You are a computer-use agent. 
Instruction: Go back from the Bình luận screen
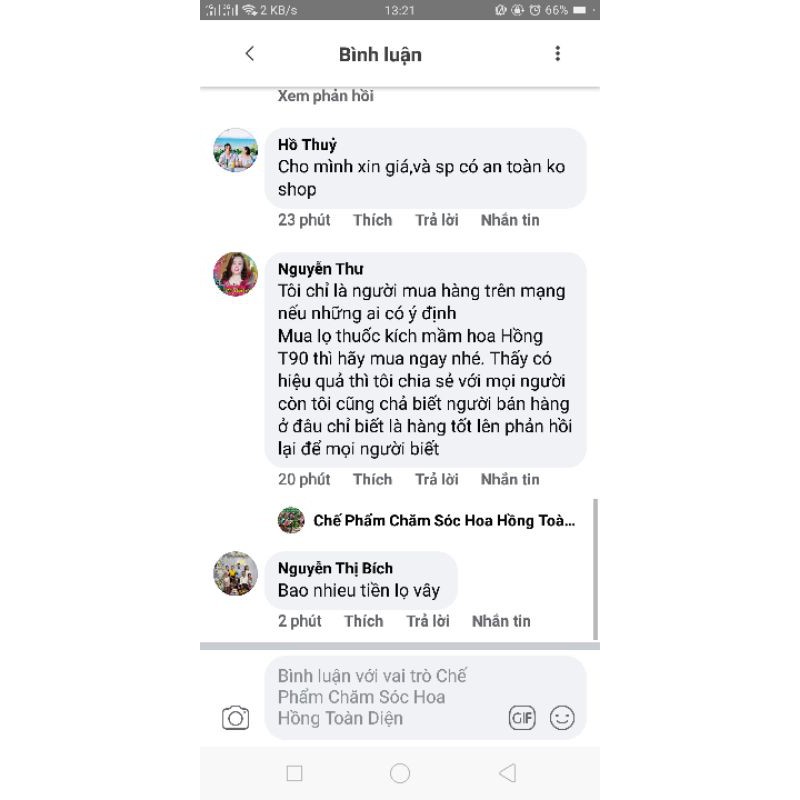[250, 54]
